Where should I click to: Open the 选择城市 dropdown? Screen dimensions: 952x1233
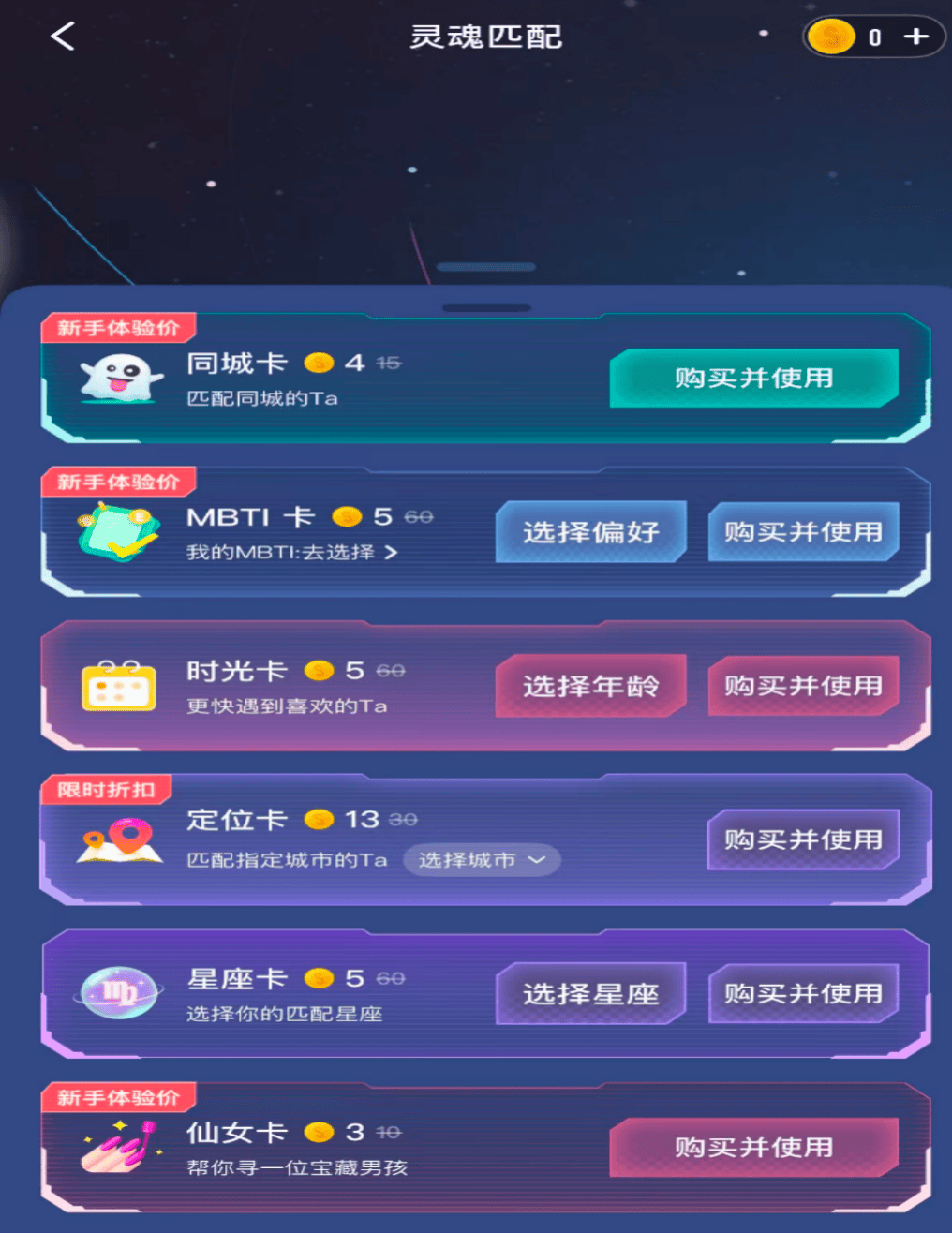[482, 860]
